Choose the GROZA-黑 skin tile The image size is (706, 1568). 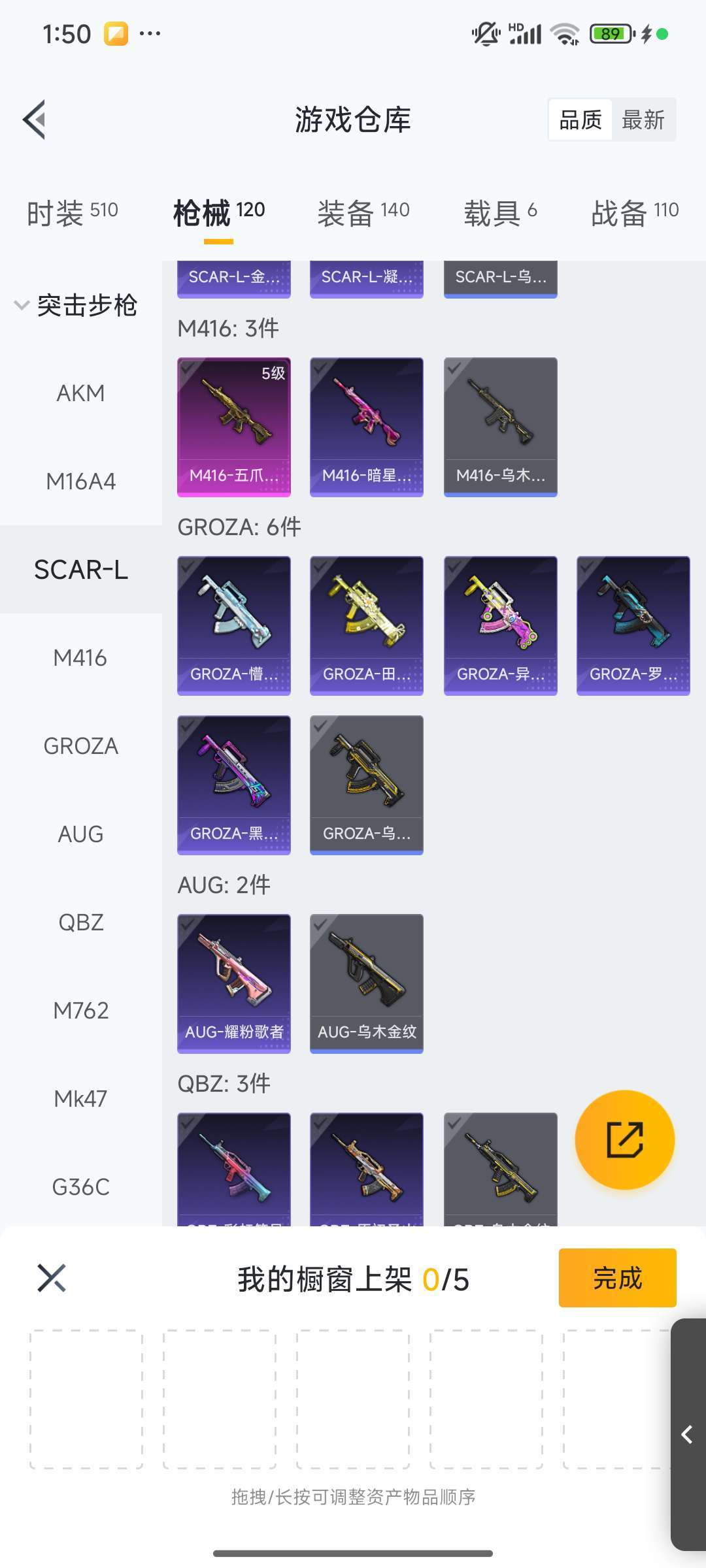(234, 785)
